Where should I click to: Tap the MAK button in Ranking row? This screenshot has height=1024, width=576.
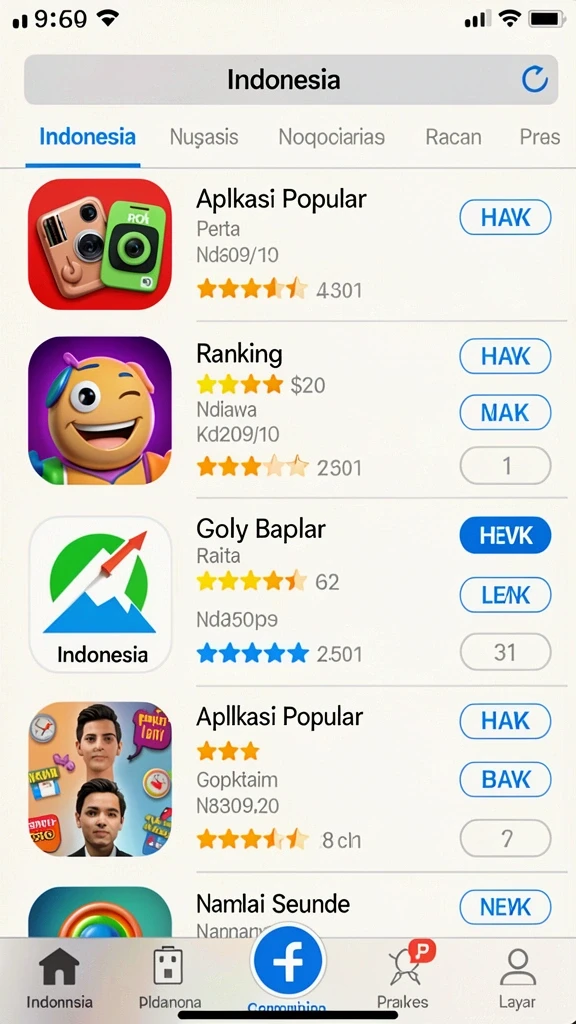(x=505, y=413)
